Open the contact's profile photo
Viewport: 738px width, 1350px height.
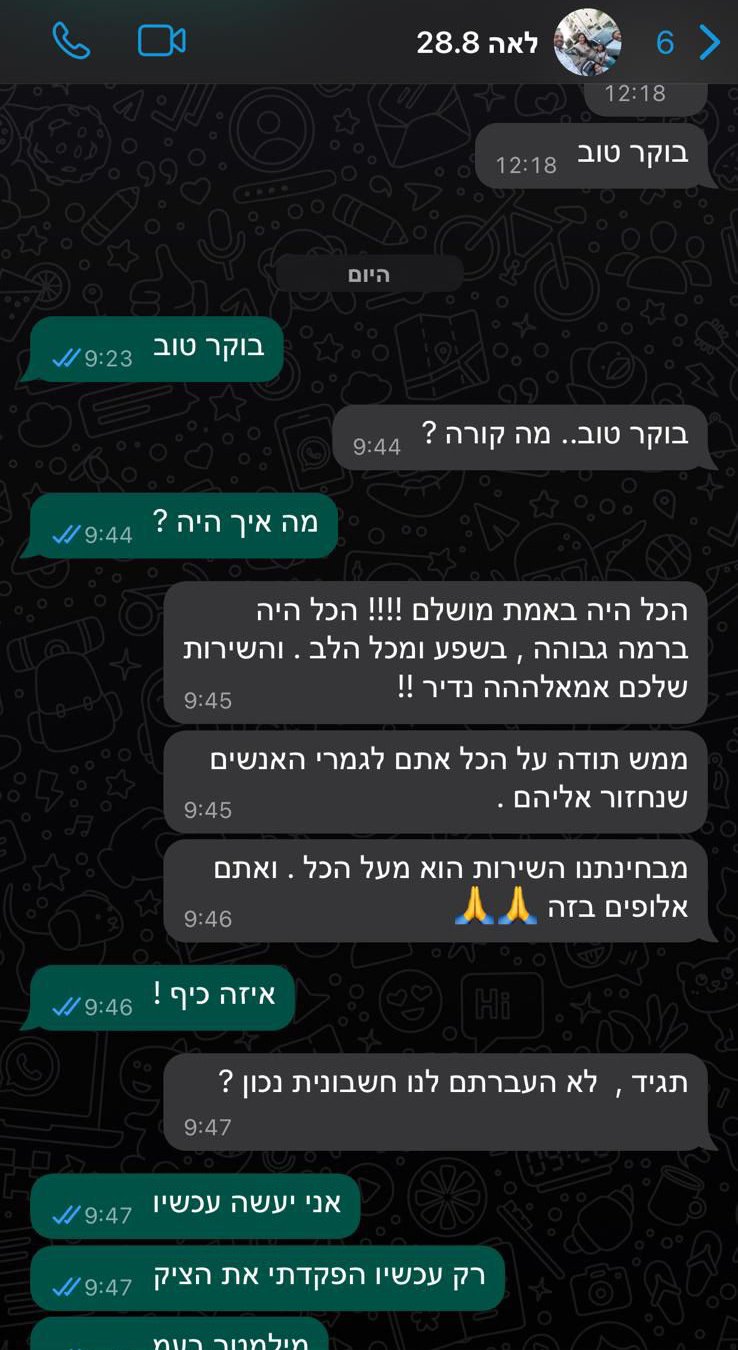(x=588, y=42)
